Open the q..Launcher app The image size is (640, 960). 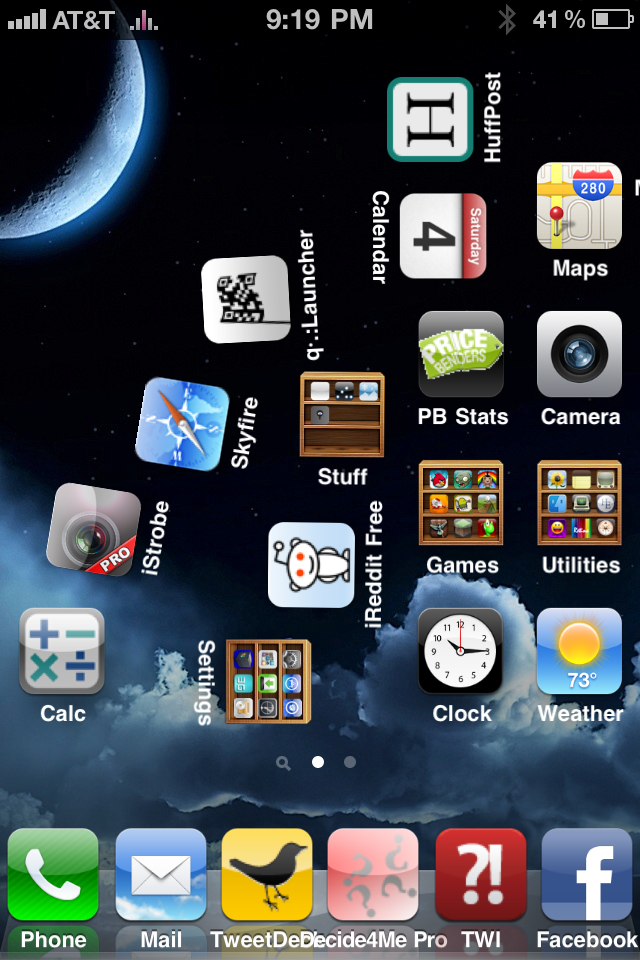tap(246, 299)
